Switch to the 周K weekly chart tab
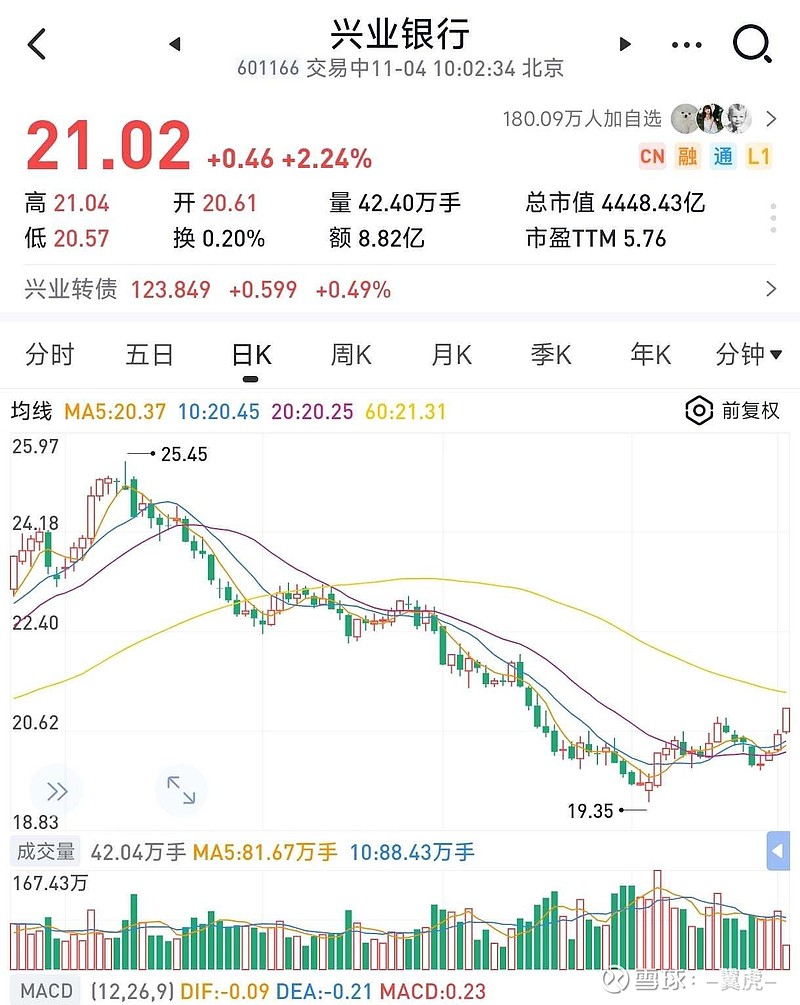 [350, 355]
